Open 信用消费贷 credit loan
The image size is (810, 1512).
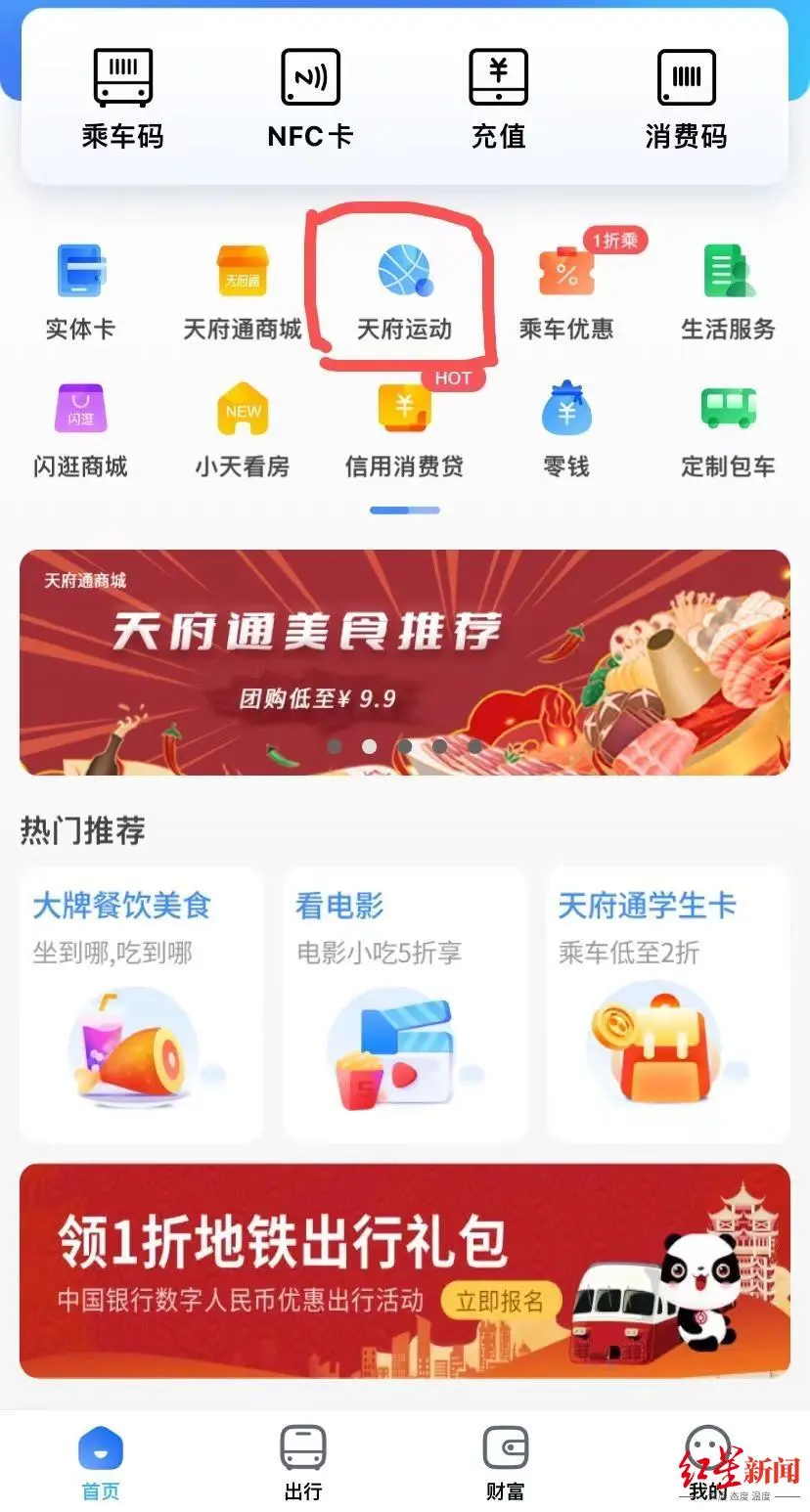coord(404,428)
